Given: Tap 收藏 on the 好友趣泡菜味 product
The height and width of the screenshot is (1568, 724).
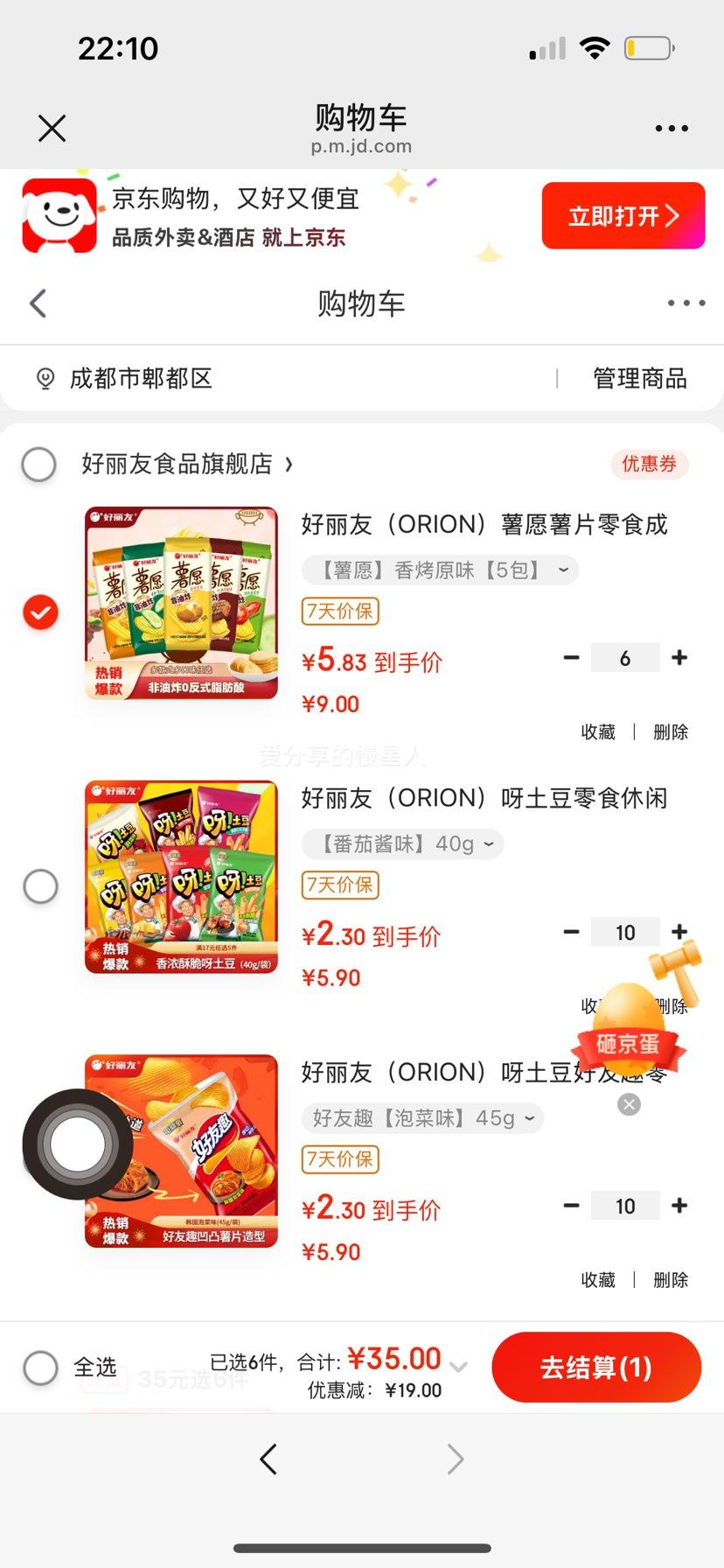Looking at the screenshot, I should coord(597,1279).
